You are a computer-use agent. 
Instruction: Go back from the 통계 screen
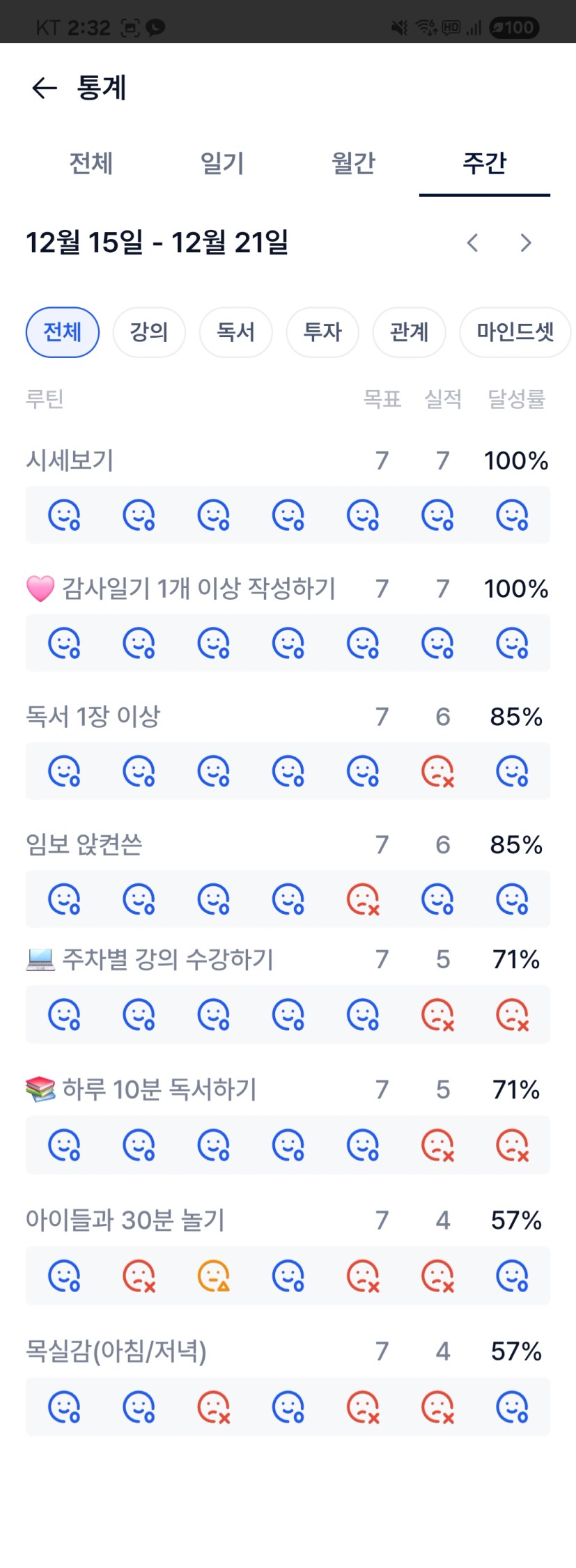click(45, 88)
